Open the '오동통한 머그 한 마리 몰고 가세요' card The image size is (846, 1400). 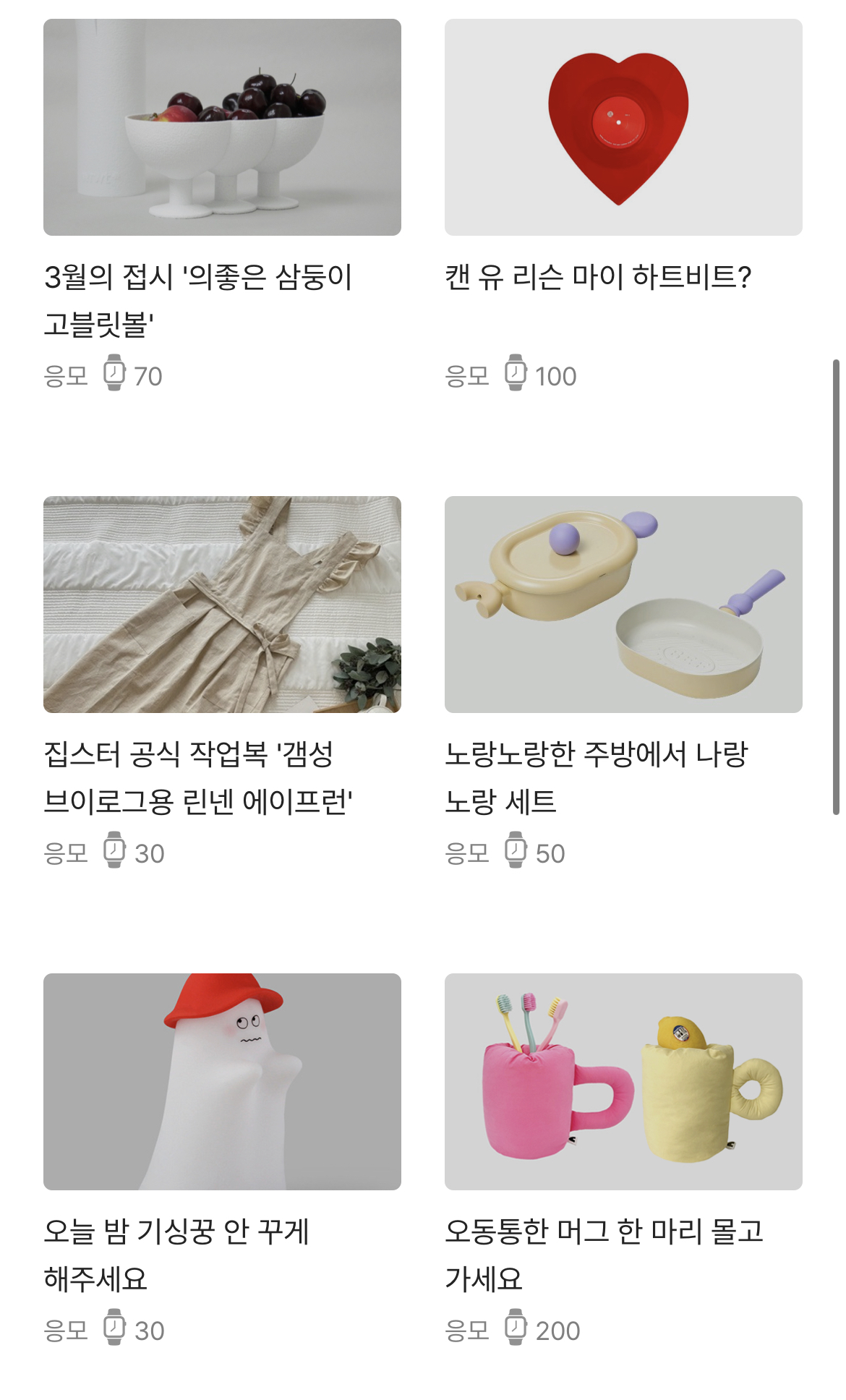(623, 1160)
